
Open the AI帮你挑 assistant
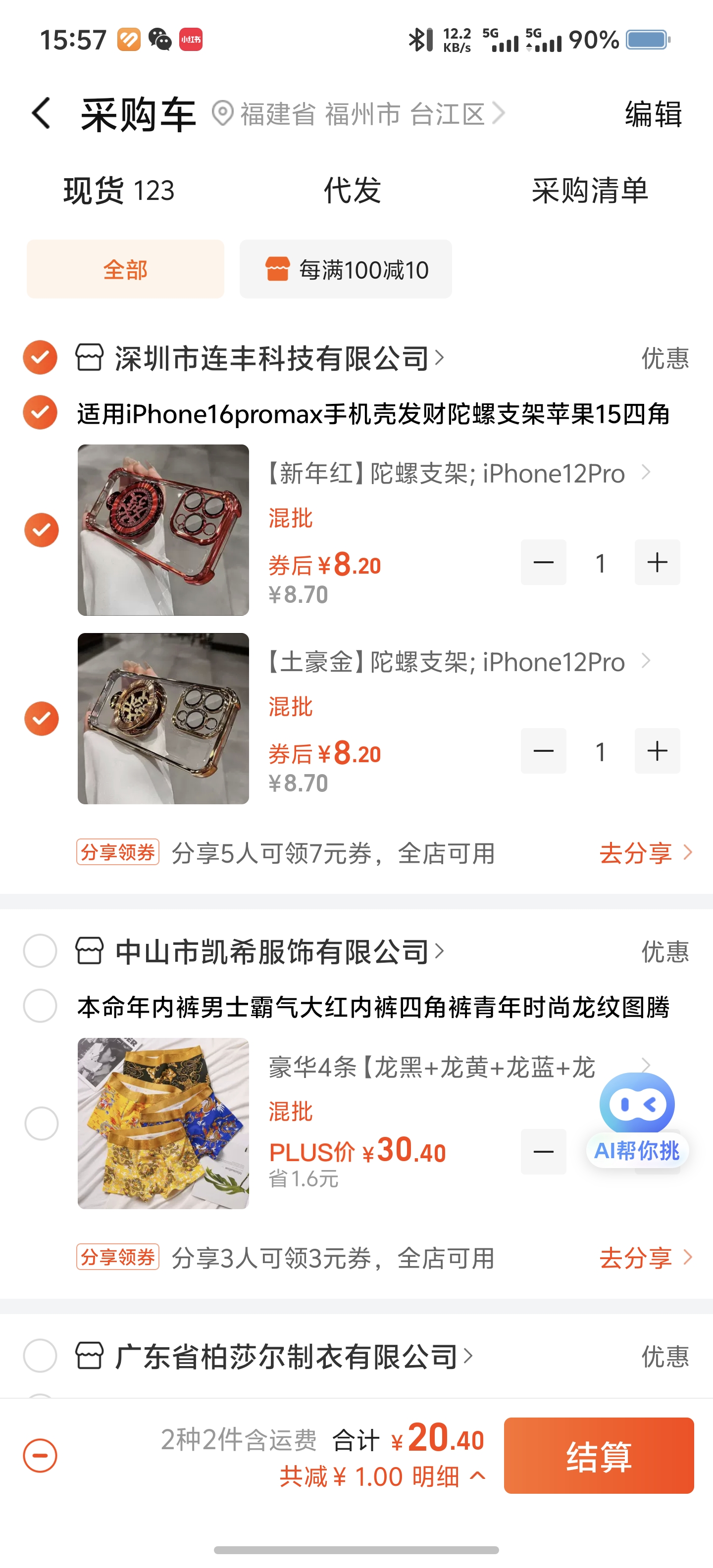tap(637, 1120)
